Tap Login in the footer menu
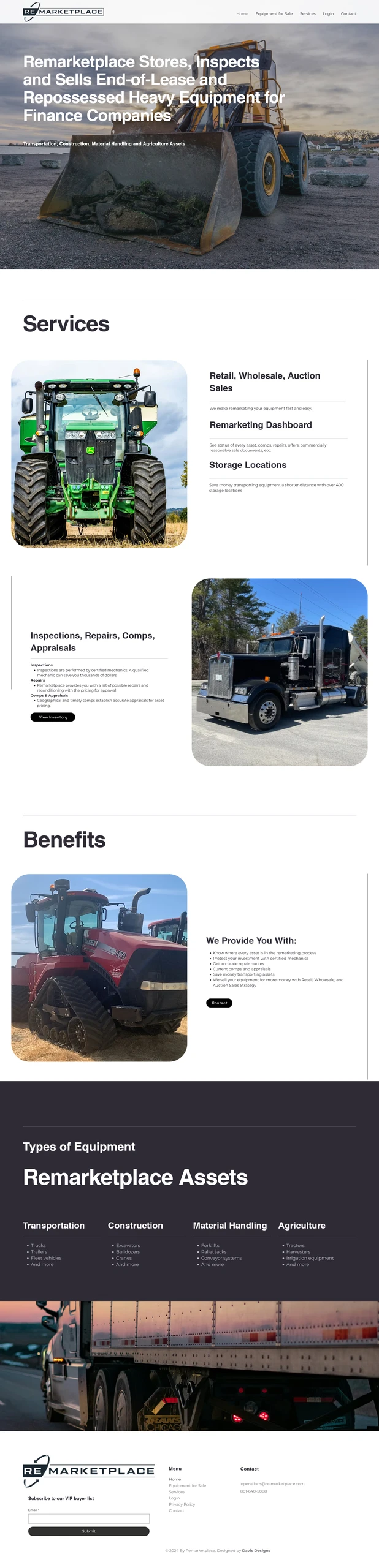This screenshot has width=379, height=1568. 174,1498
